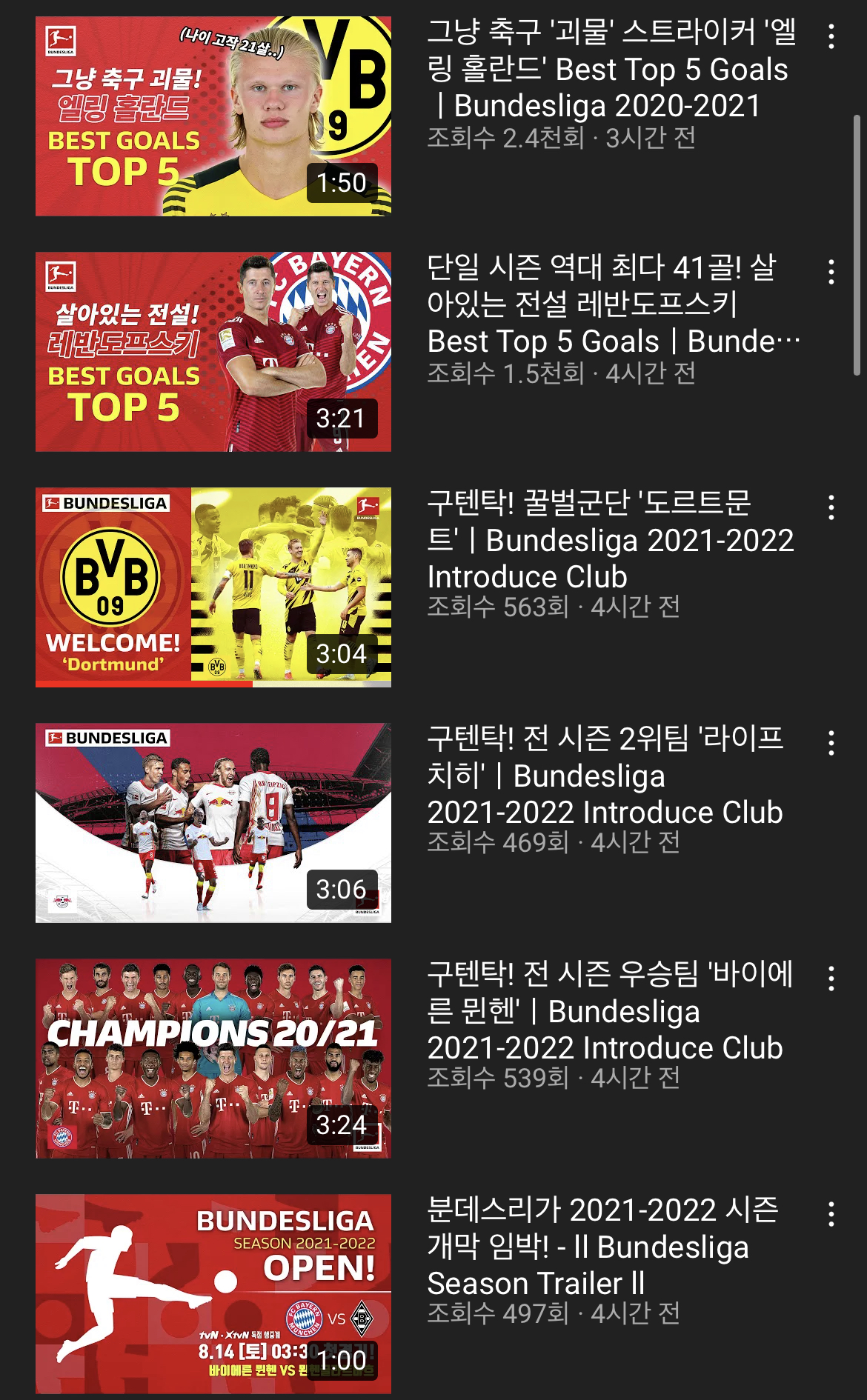The width and height of the screenshot is (867, 1400).
Task: Play the Lewandowski 41 goals Top 5 video
Action: (213, 352)
